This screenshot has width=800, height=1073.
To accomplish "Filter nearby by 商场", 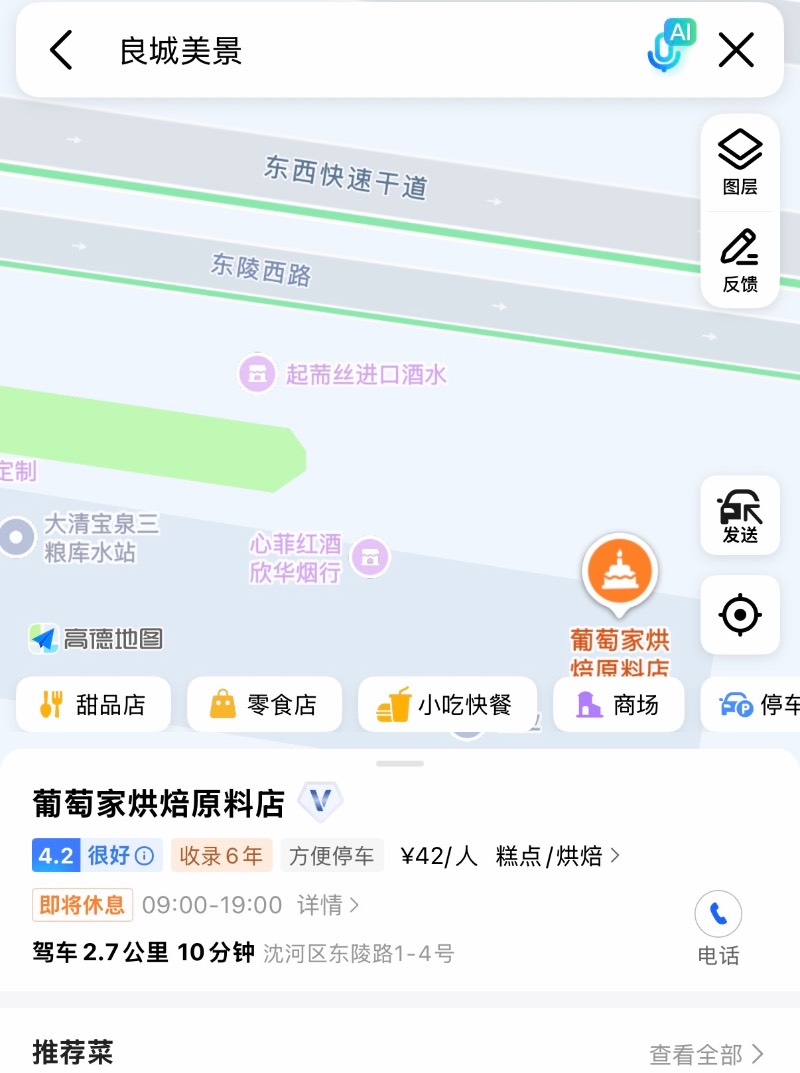I will click(618, 705).
